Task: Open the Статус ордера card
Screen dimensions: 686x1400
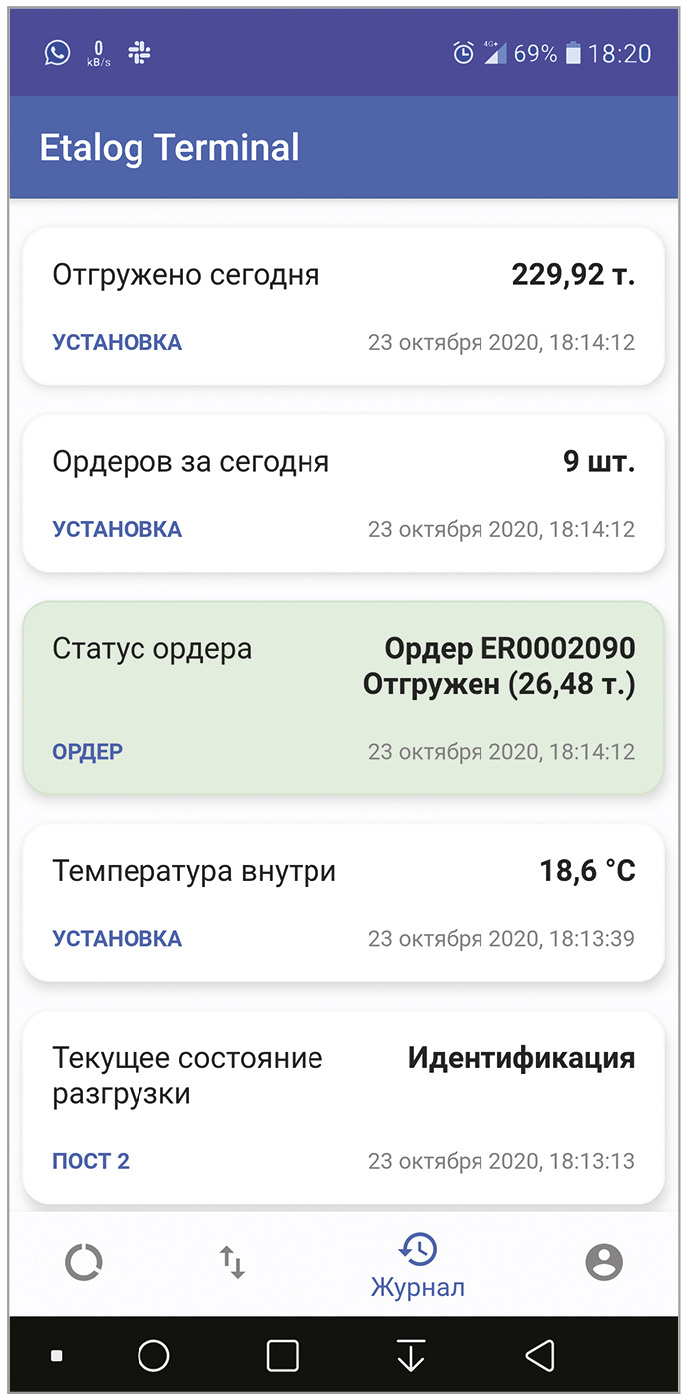Action: pyautogui.click(x=343, y=697)
